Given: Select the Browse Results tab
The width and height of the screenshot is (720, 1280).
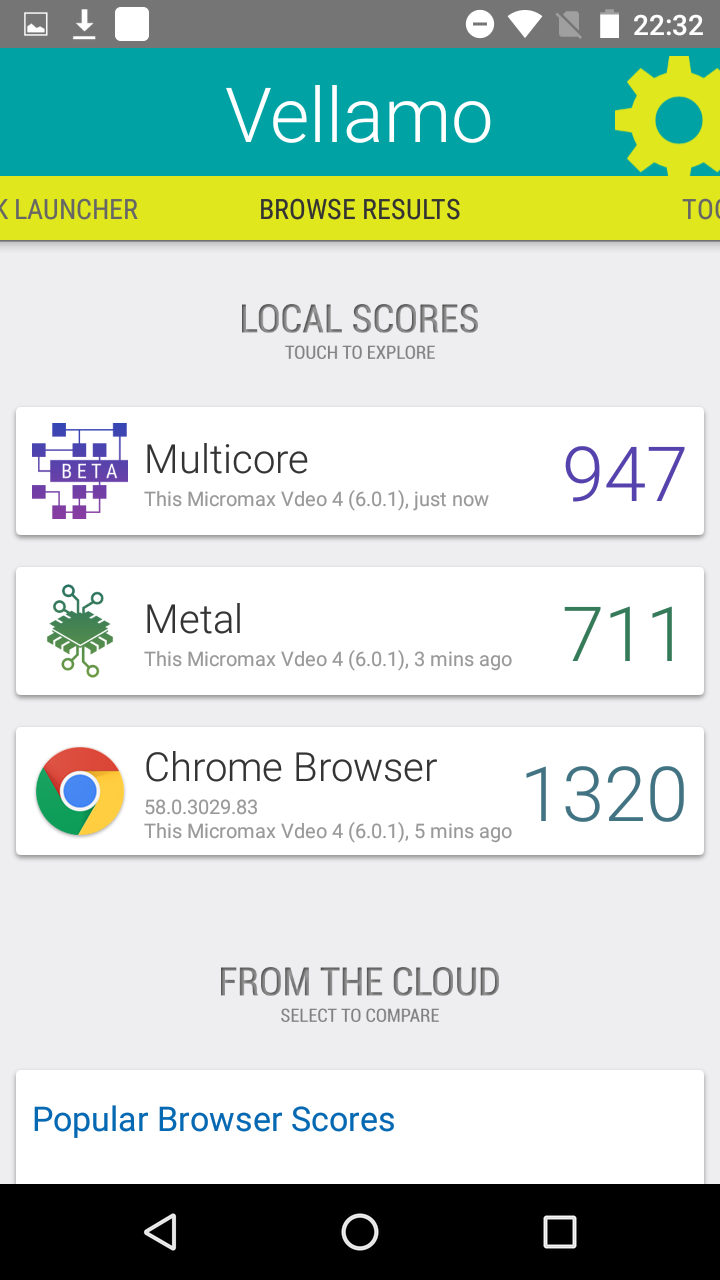Looking at the screenshot, I should [360, 209].
